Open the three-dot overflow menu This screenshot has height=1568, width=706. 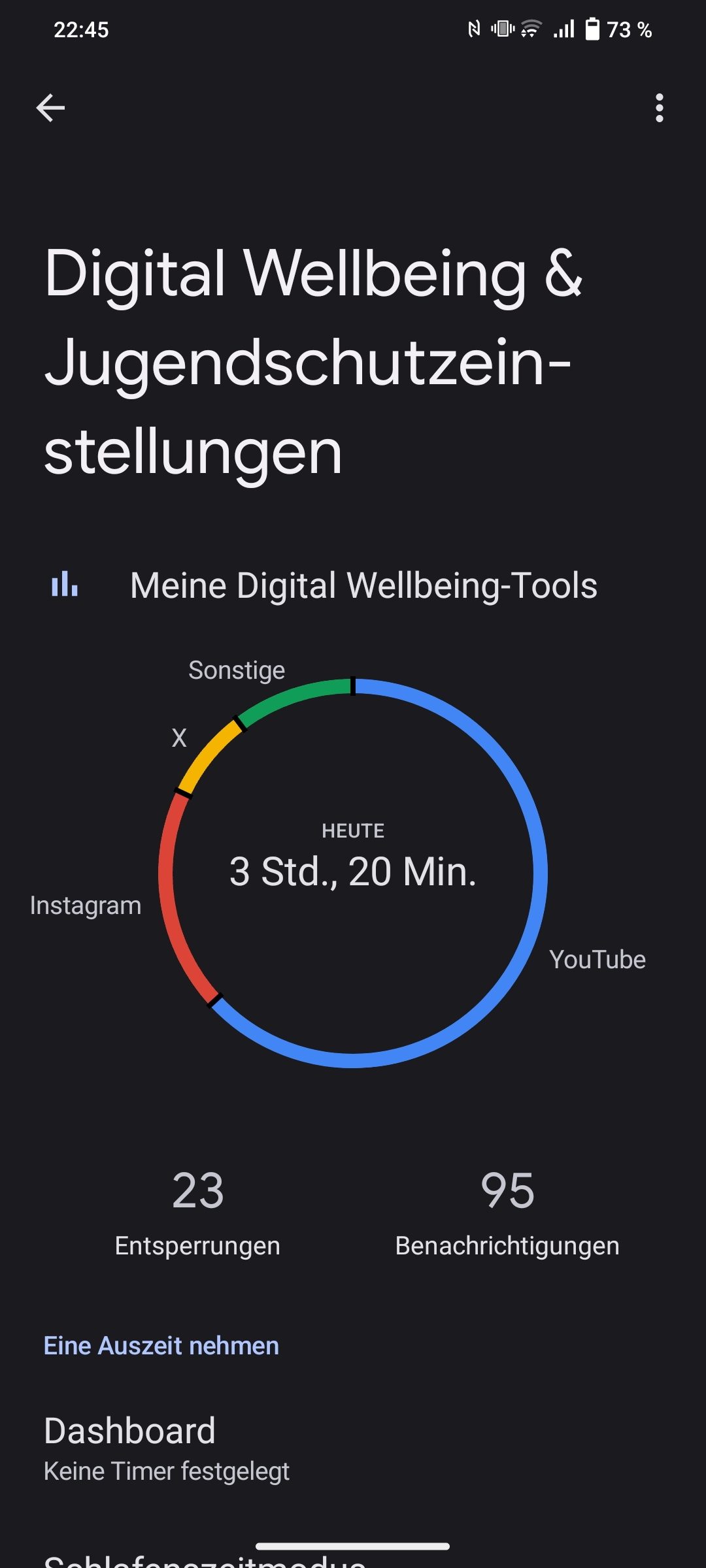[659, 108]
